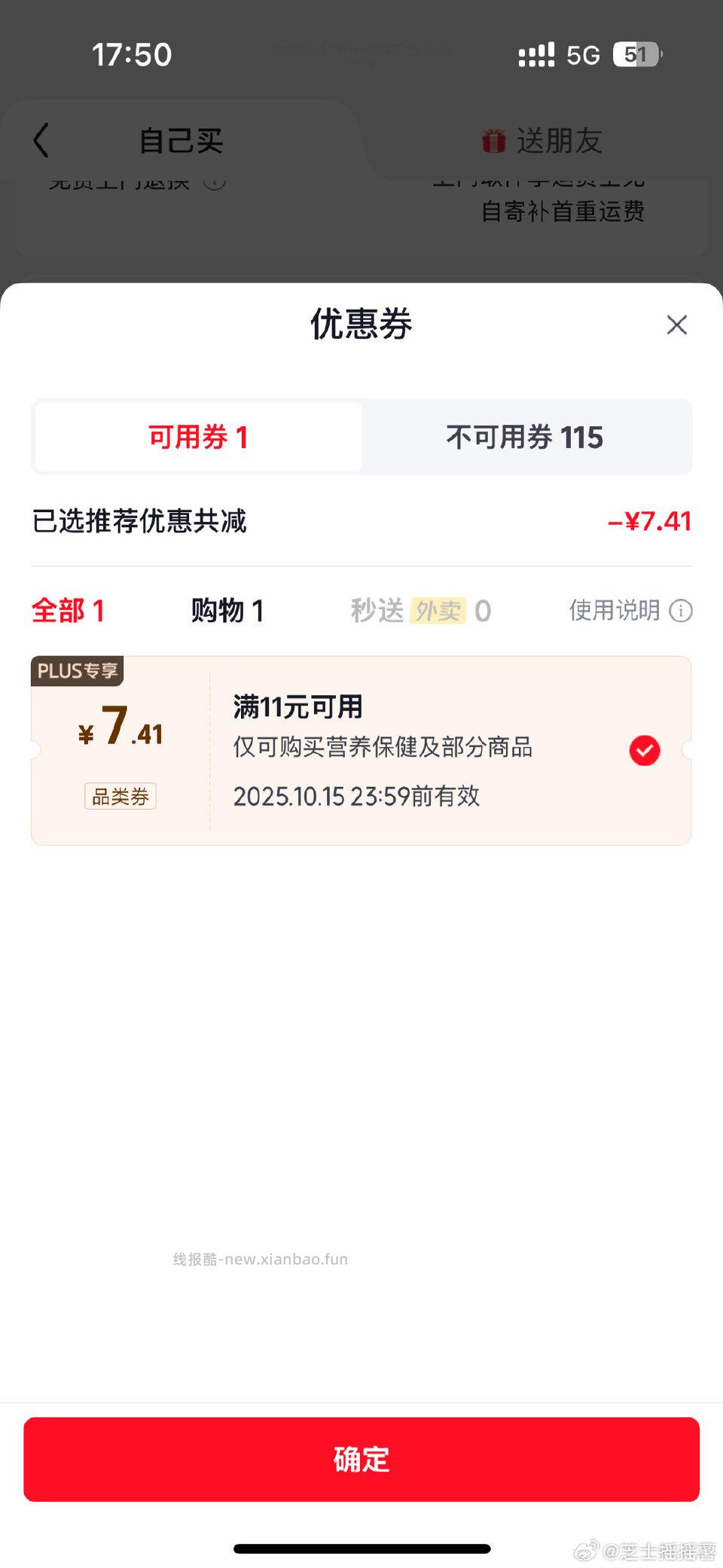Tap the signal strength bars icon
Image resolution: width=723 pixels, height=1568 pixels.
point(535,53)
